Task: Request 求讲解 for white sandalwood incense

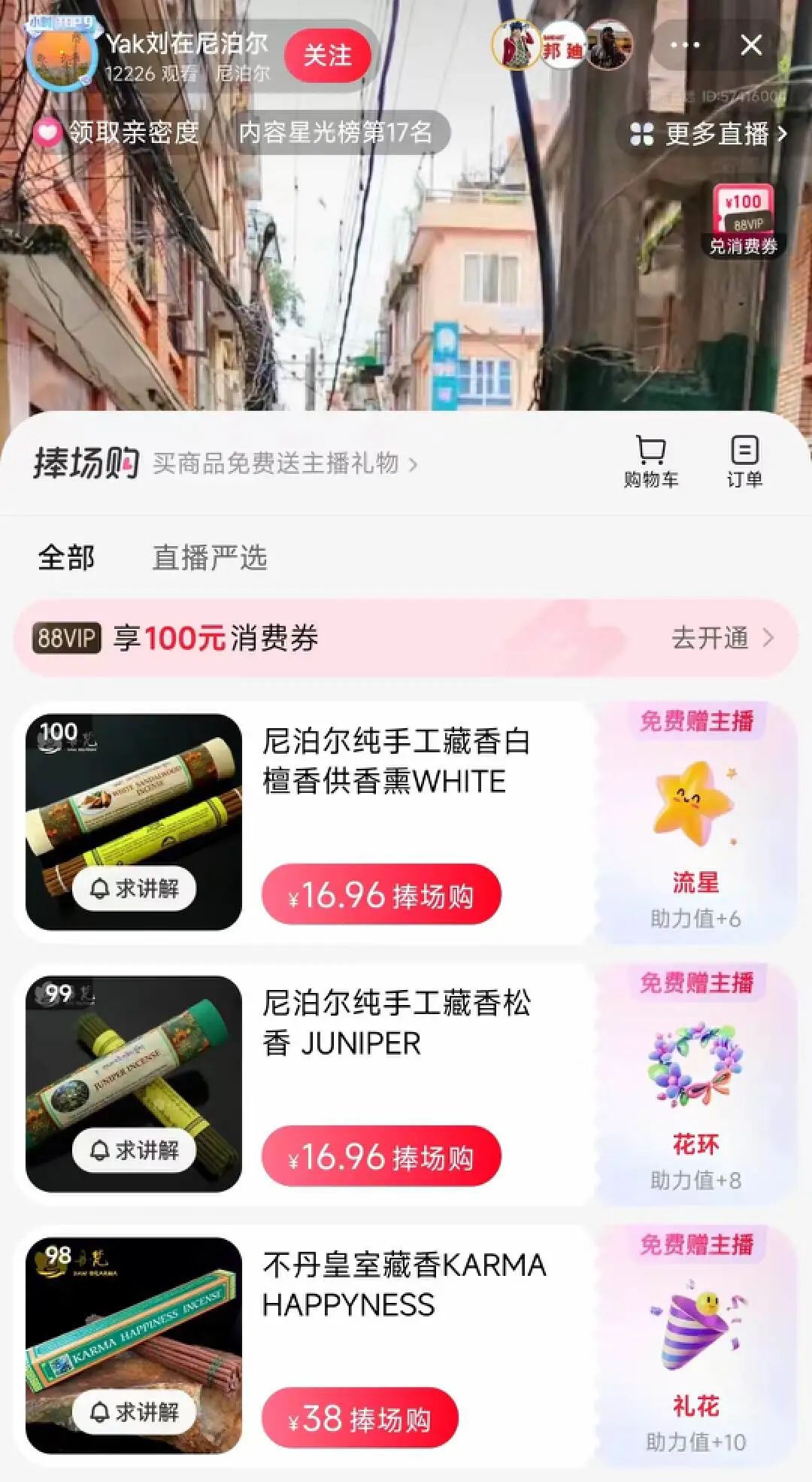Action: click(x=134, y=889)
